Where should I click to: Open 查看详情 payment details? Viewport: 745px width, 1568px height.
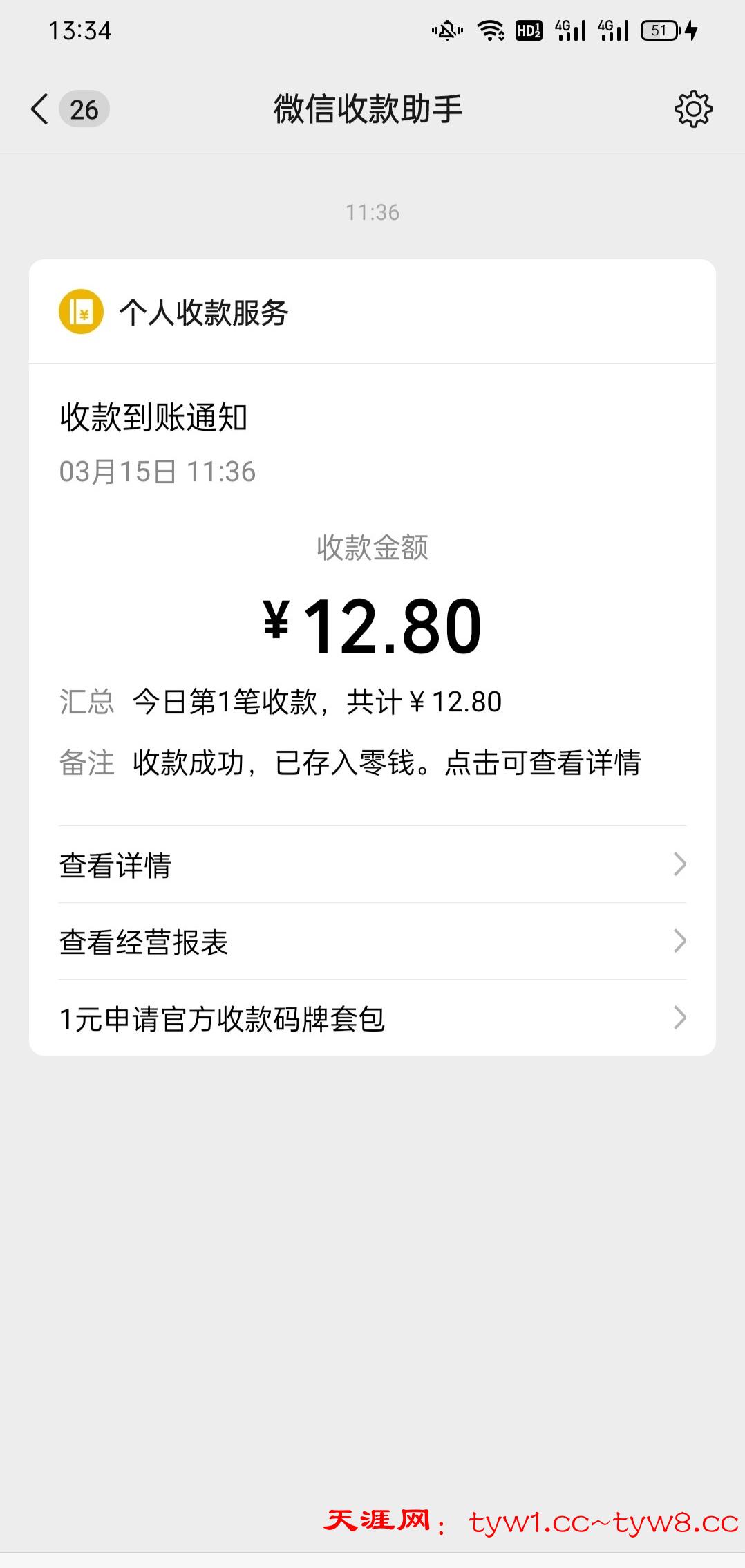372,865
